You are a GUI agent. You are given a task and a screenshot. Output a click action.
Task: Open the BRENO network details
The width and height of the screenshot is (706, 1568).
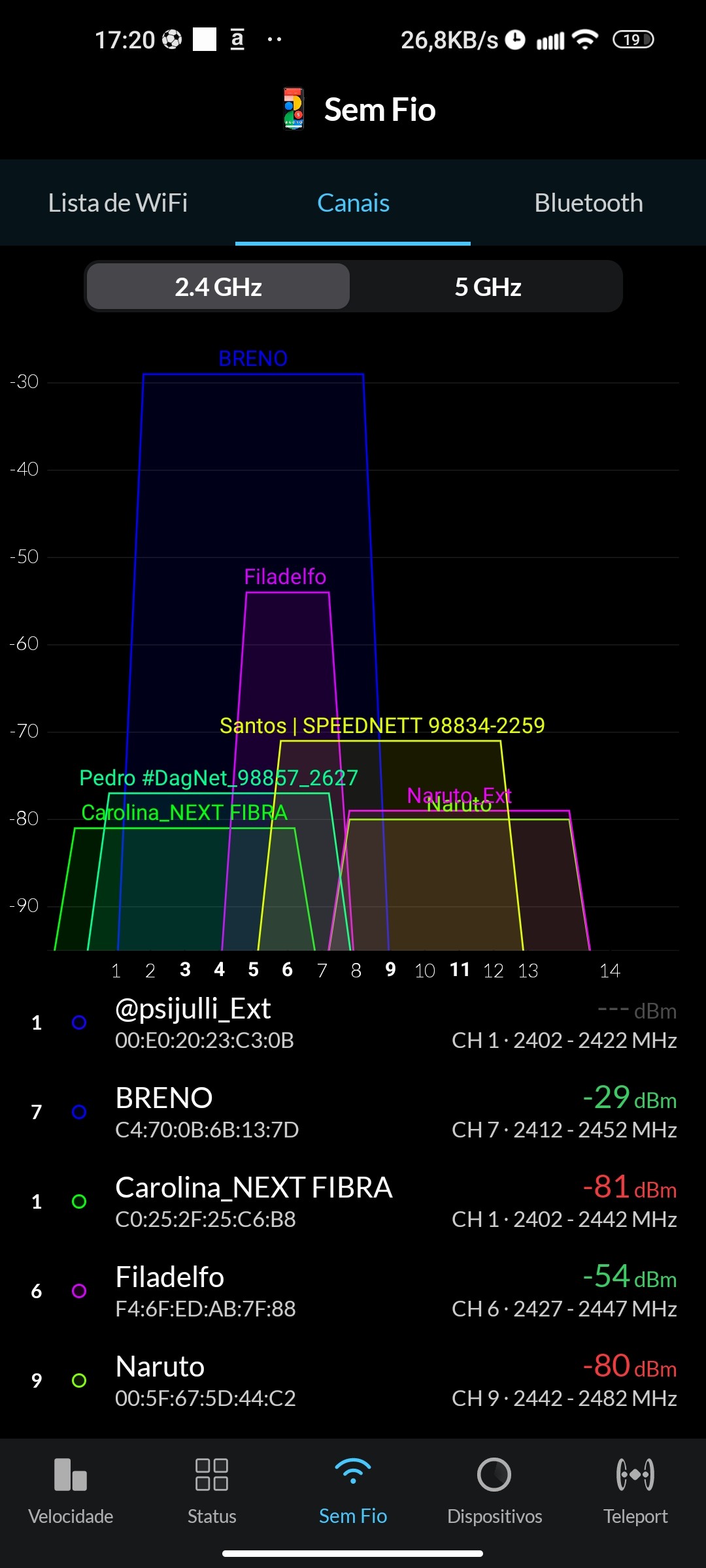pyautogui.click(x=353, y=1113)
